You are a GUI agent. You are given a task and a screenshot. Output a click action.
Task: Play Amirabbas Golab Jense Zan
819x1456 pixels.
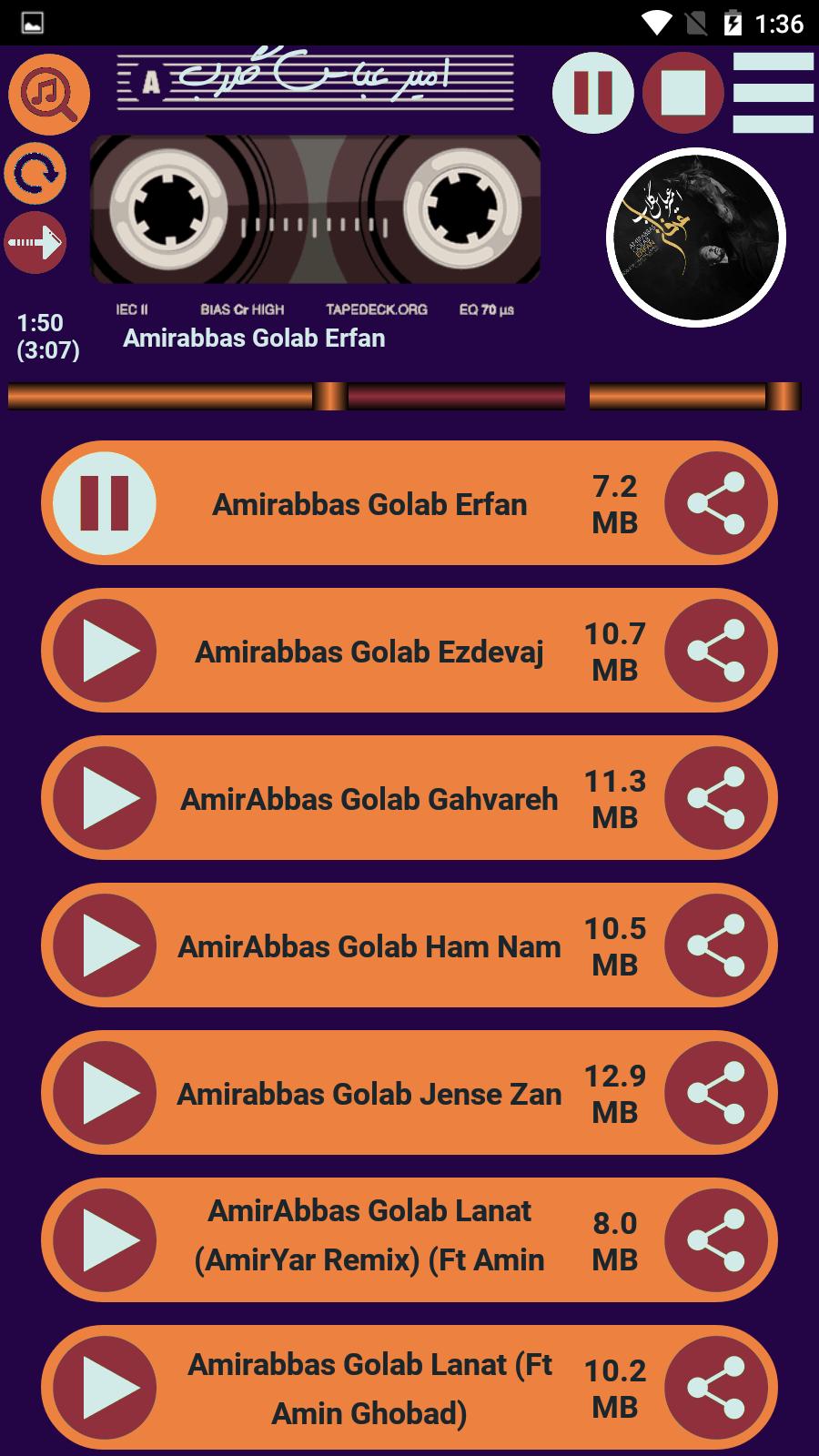[x=105, y=1093]
